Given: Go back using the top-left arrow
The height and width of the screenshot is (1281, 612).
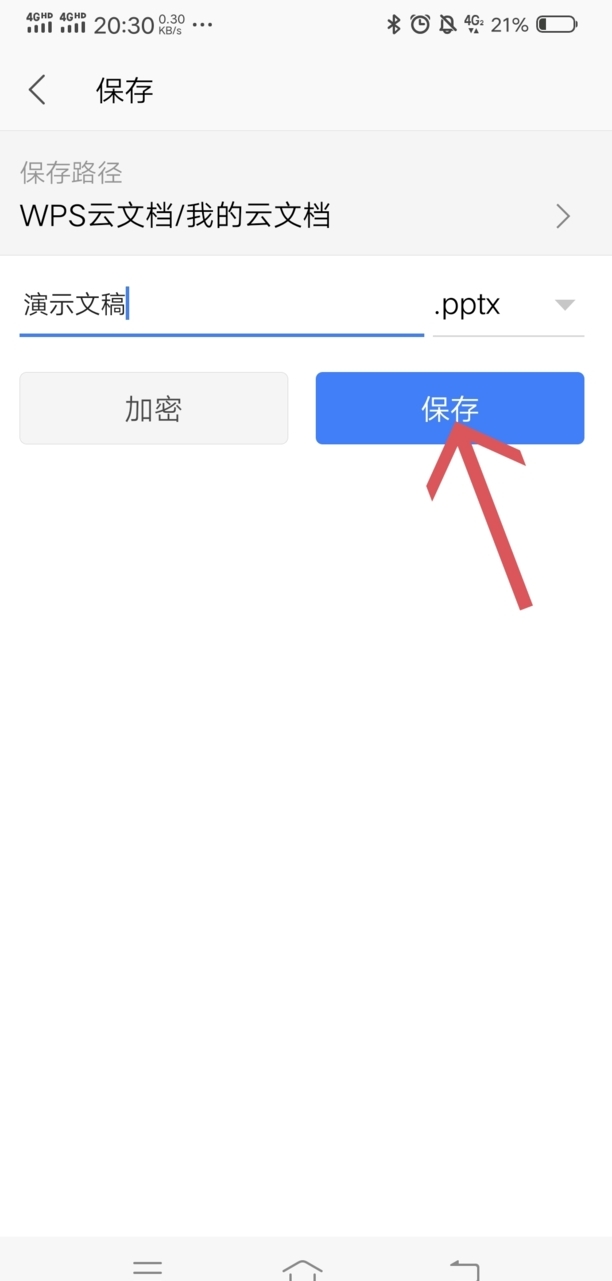Looking at the screenshot, I should pyautogui.click(x=38, y=90).
